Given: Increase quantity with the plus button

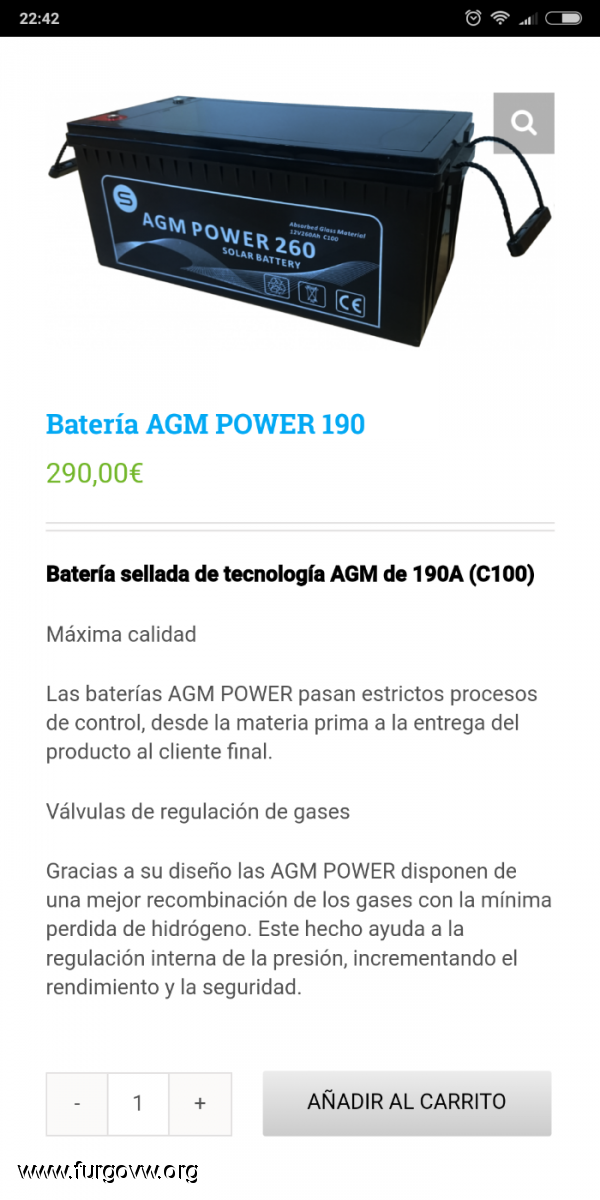Looking at the screenshot, I should click(x=200, y=1104).
